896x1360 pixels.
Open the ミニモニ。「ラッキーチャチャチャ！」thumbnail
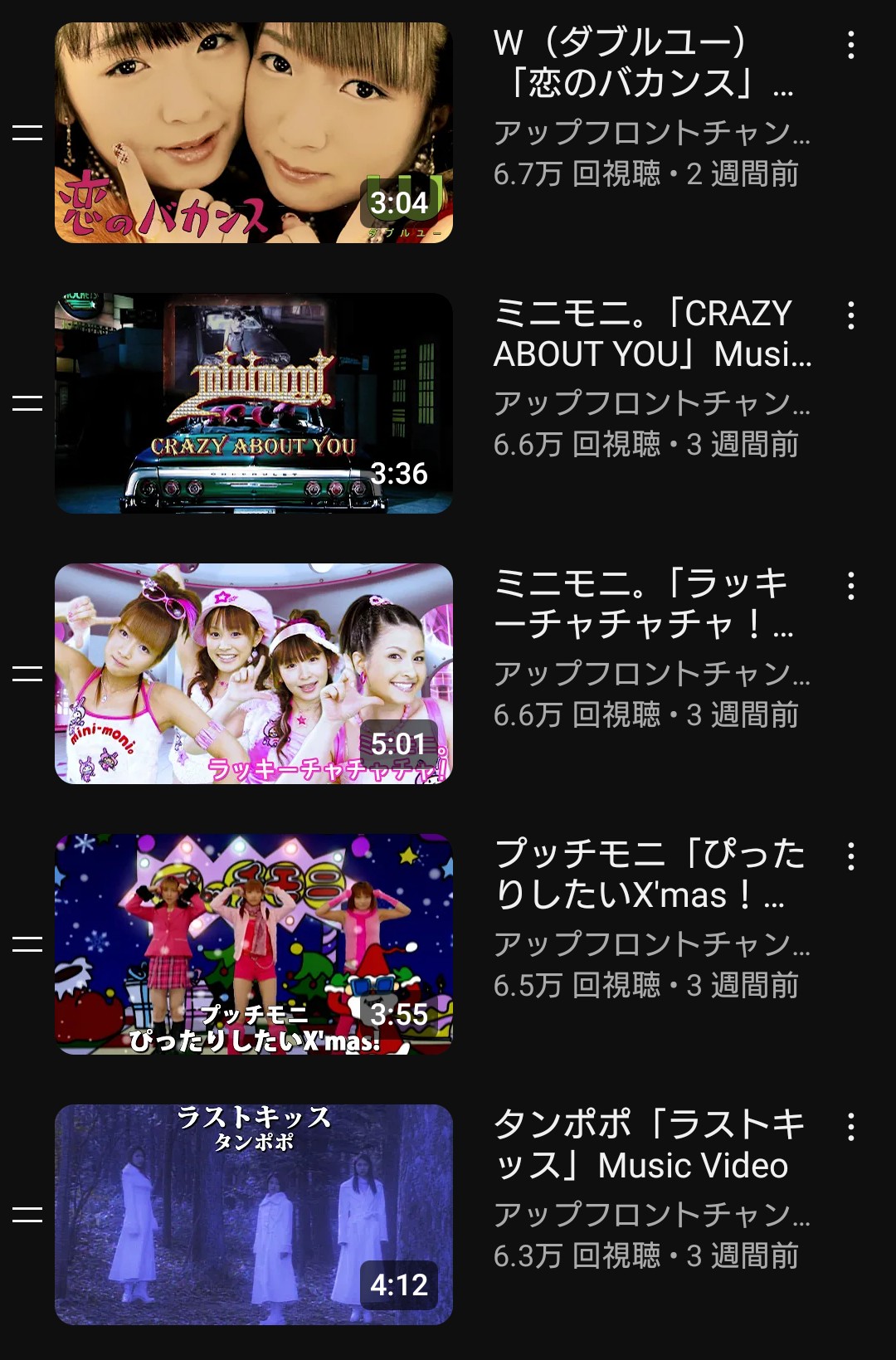pos(253,674)
